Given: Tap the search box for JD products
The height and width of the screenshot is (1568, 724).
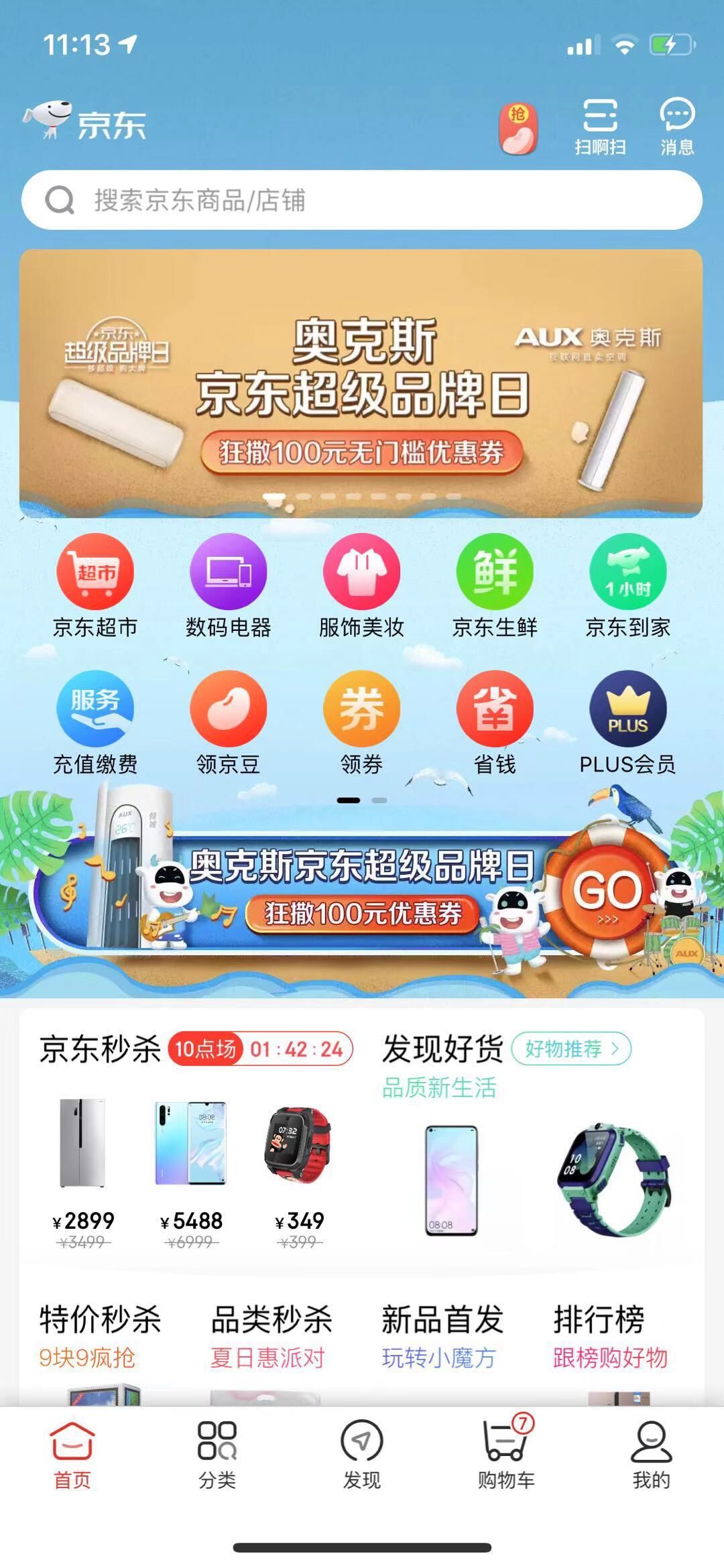Looking at the screenshot, I should pos(362,200).
